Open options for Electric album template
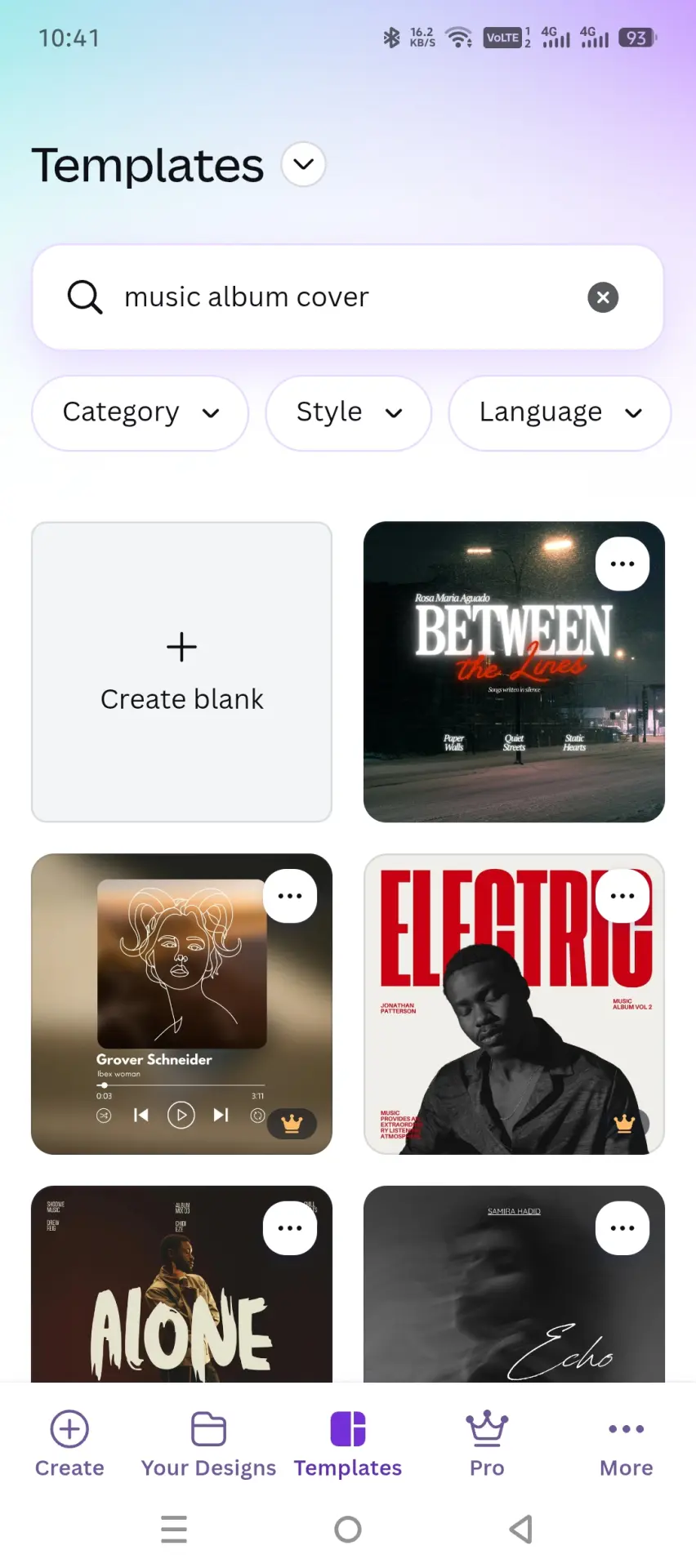The image size is (696, 1568). pos(622,896)
